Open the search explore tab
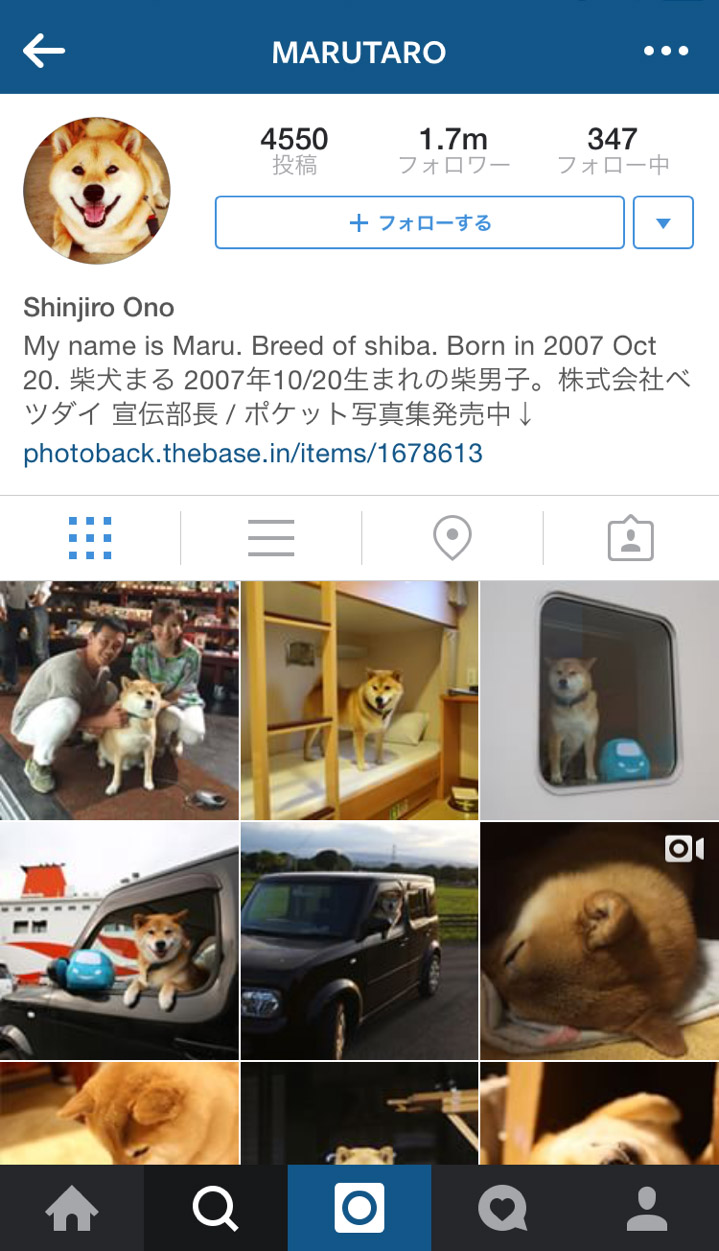The width and height of the screenshot is (719, 1251). [x=216, y=1208]
